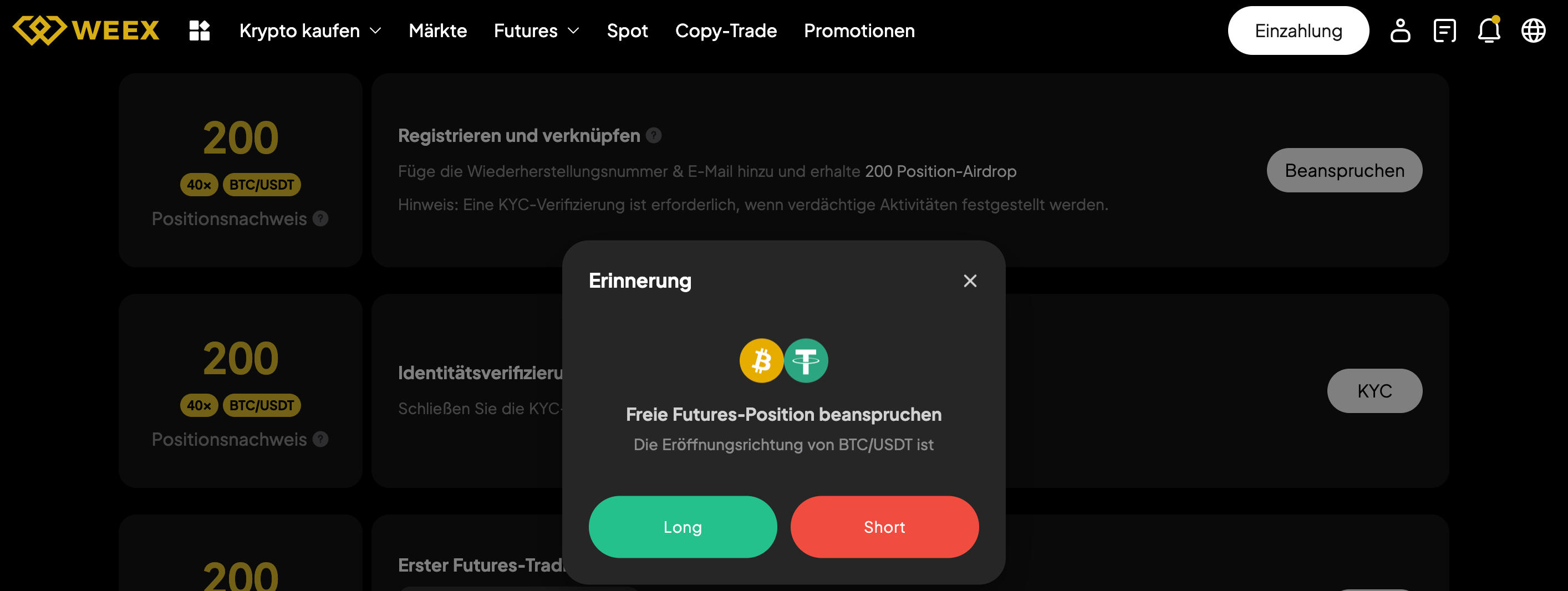Start KYC identity verification
The height and width of the screenshot is (591, 1568).
pyautogui.click(x=1374, y=391)
